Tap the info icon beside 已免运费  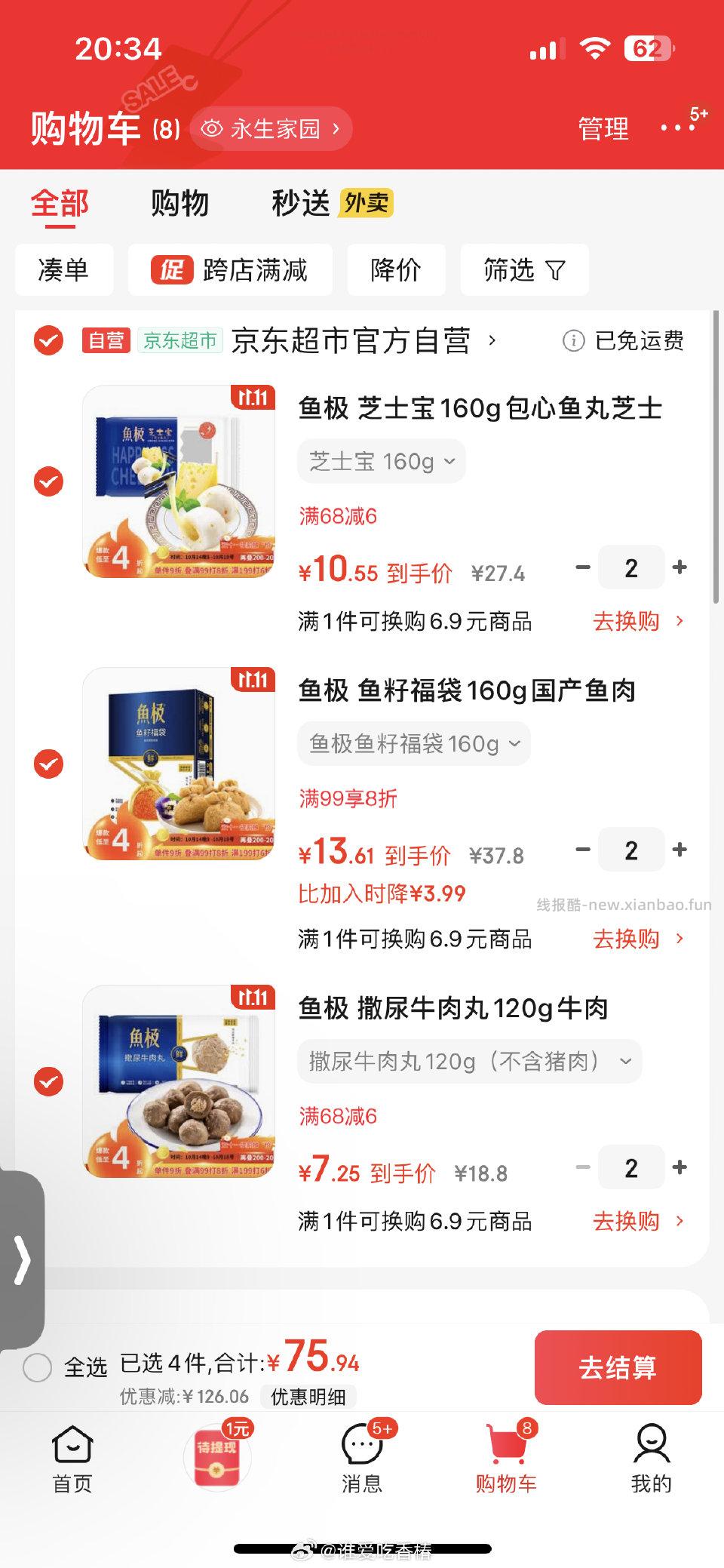573,341
